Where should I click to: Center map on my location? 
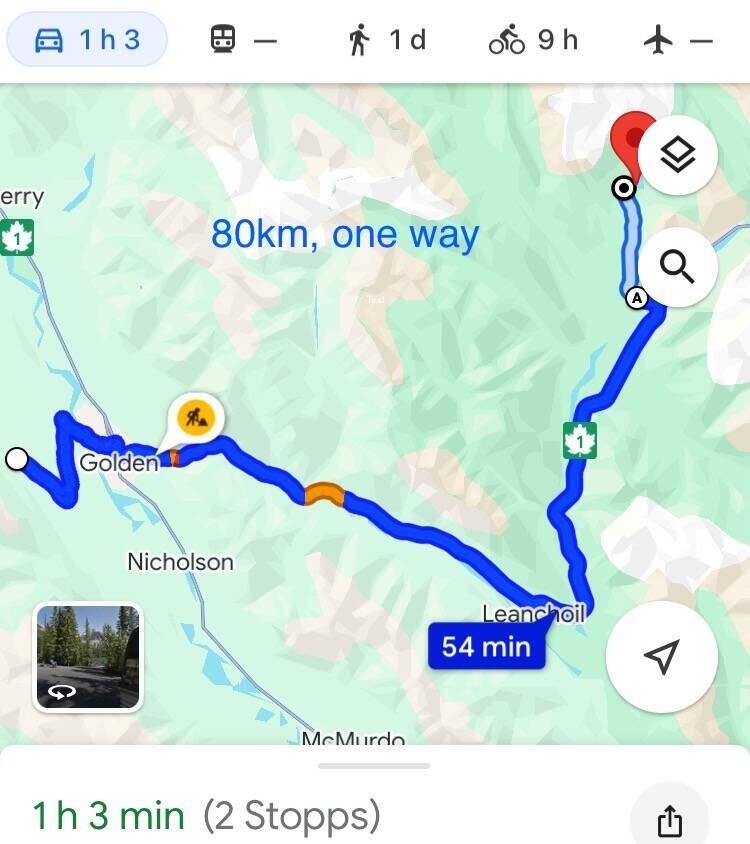pos(661,656)
